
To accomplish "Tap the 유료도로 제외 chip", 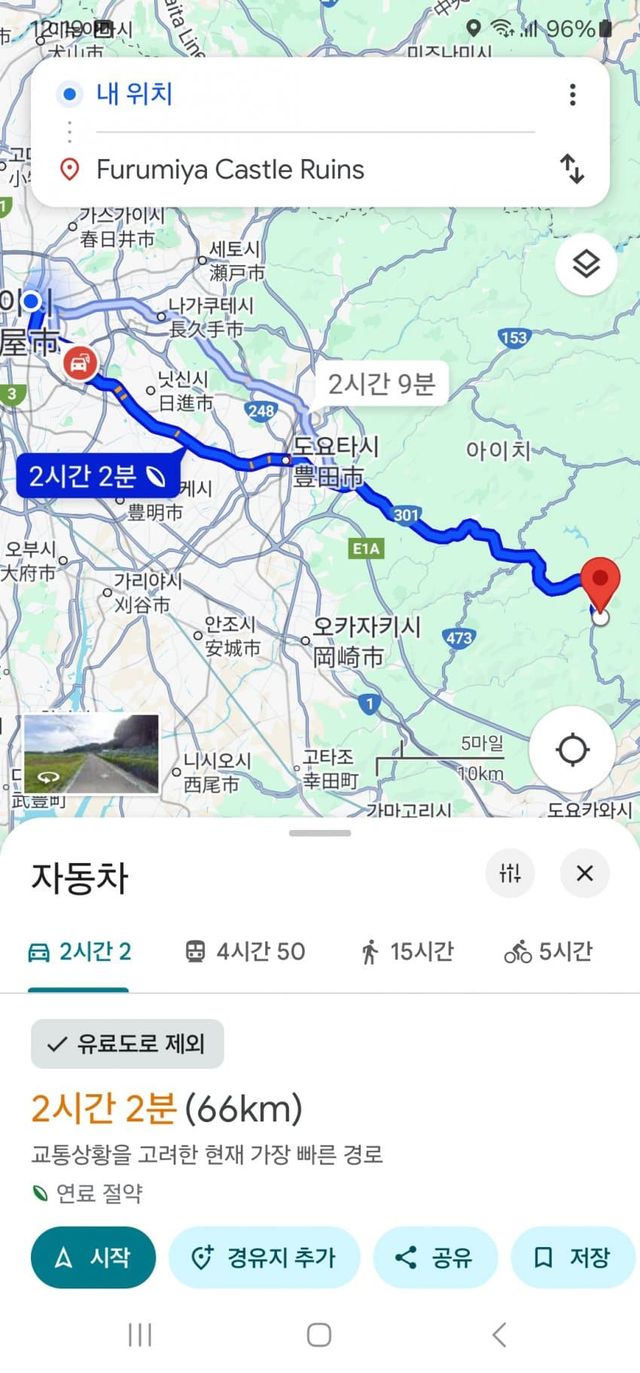I will pyautogui.click(x=128, y=1044).
